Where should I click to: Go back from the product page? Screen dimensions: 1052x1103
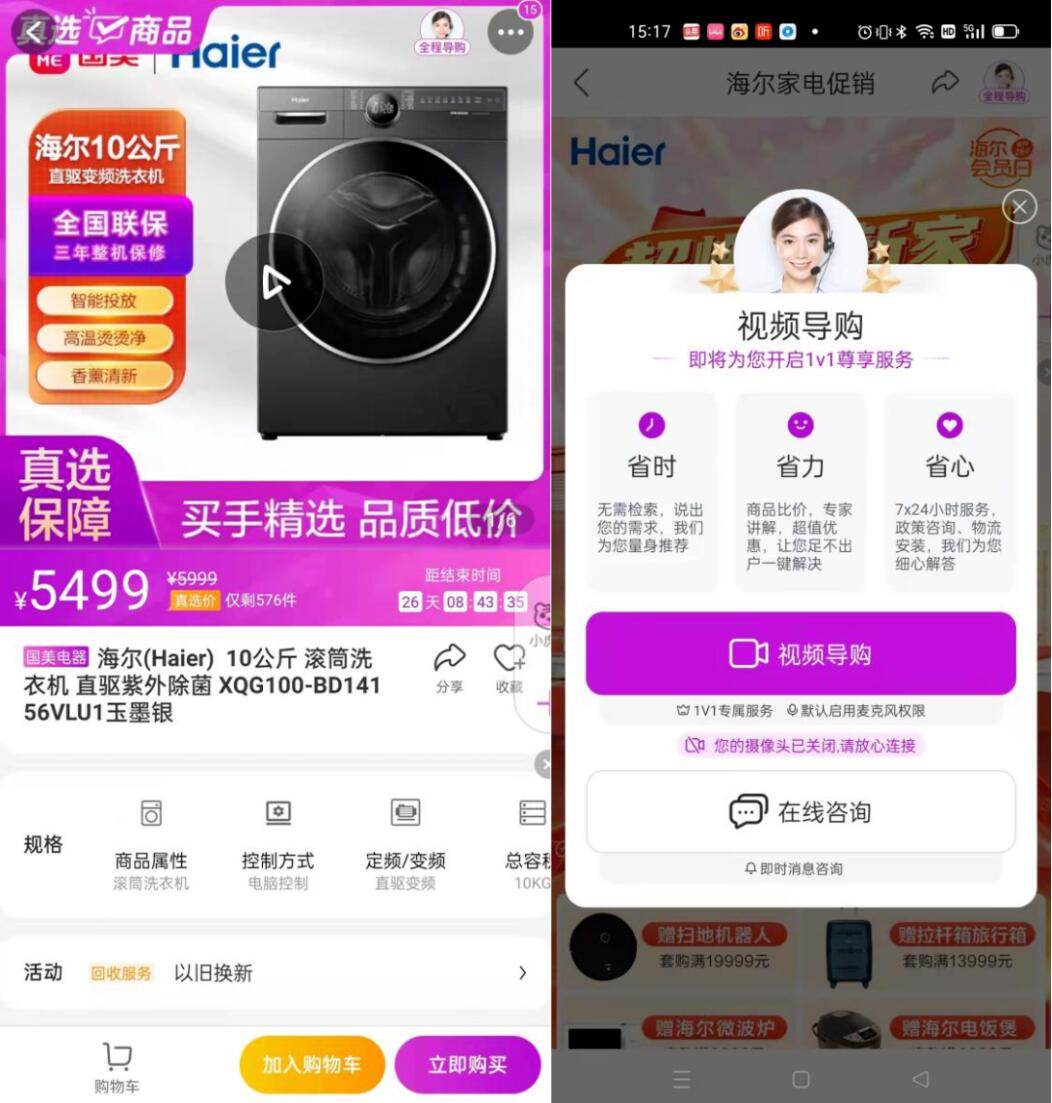coord(34,32)
